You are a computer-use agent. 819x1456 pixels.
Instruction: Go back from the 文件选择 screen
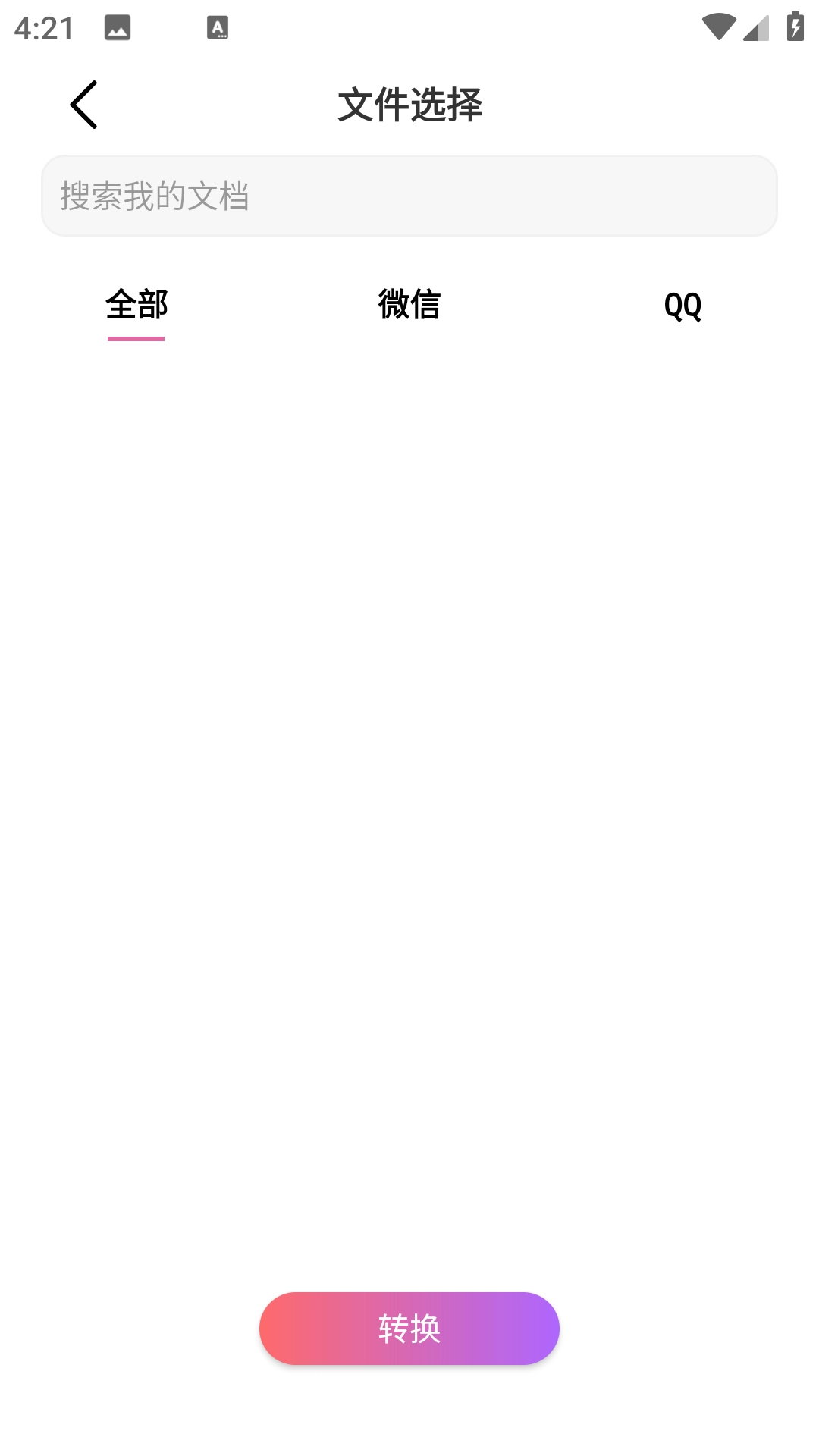click(84, 105)
